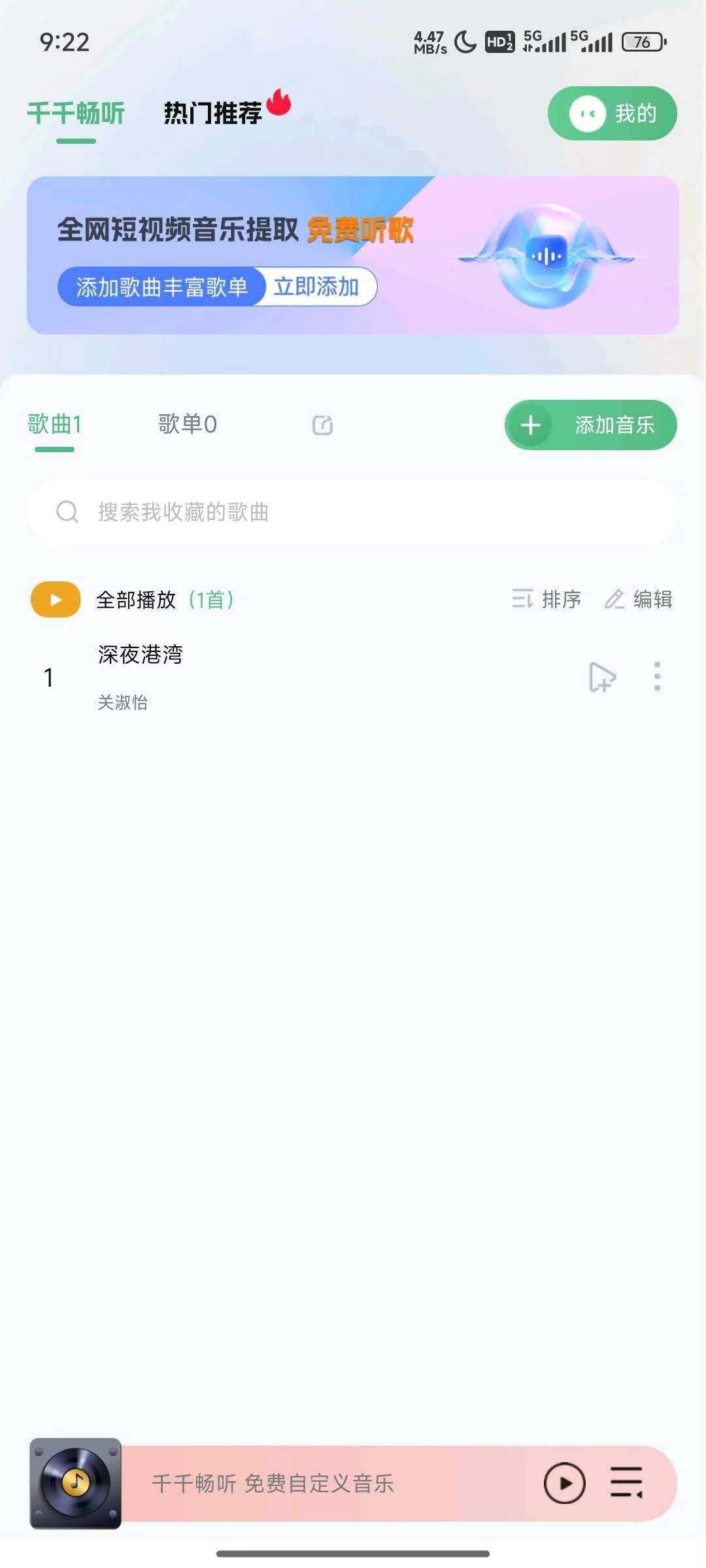Switch to the 热门推荐 tab
Screen dimensions: 706x1568
point(213,113)
